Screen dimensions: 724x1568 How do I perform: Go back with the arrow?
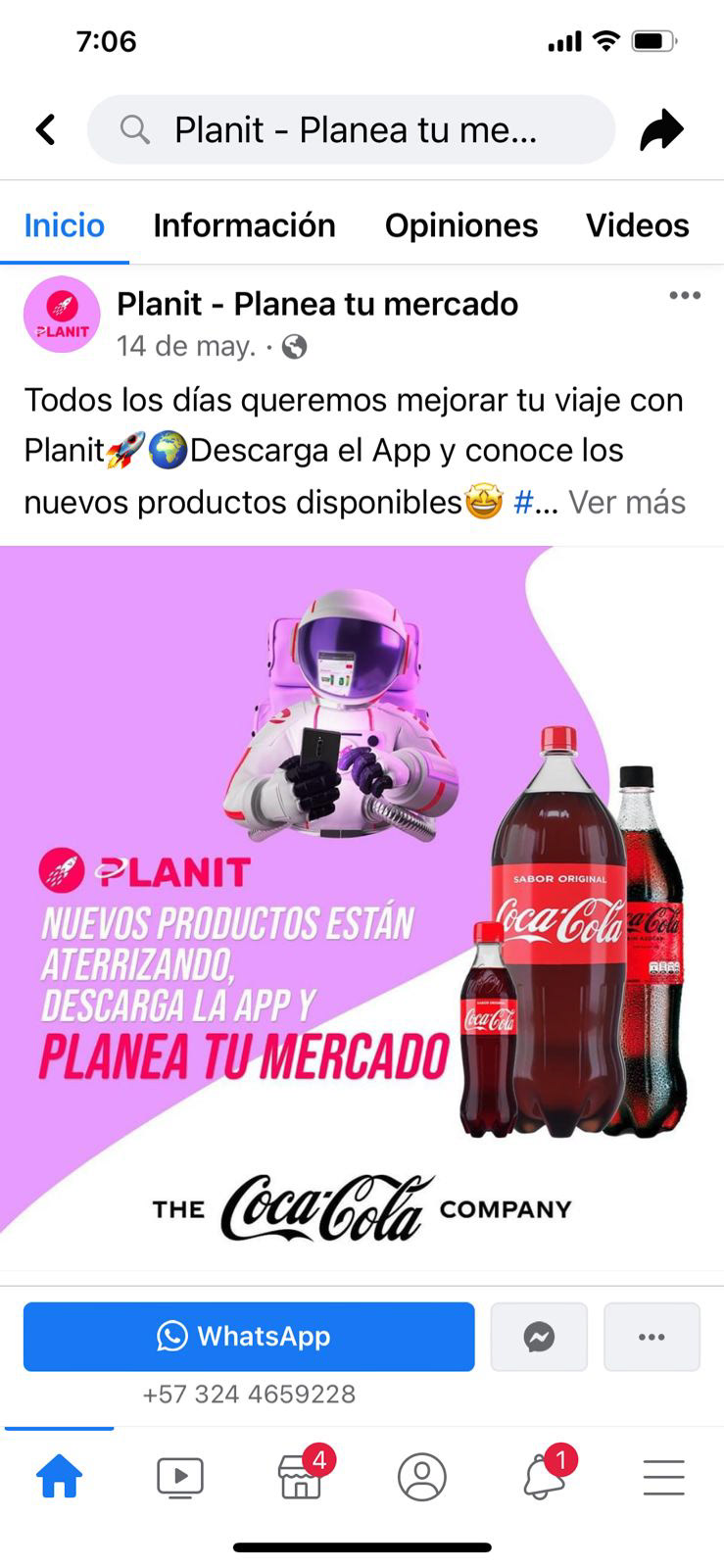[x=45, y=129]
